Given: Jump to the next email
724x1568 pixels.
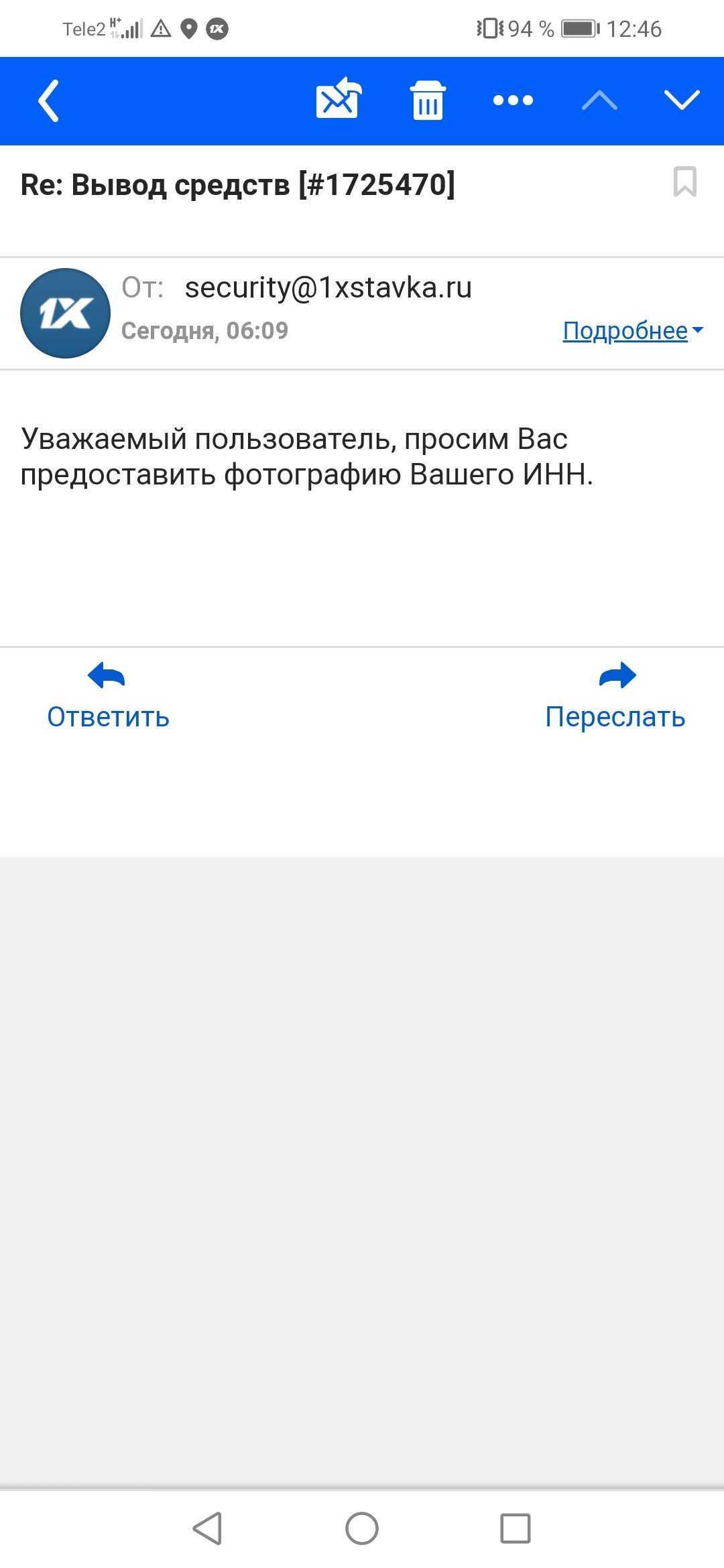Looking at the screenshot, I should click(x=682, y=101).
